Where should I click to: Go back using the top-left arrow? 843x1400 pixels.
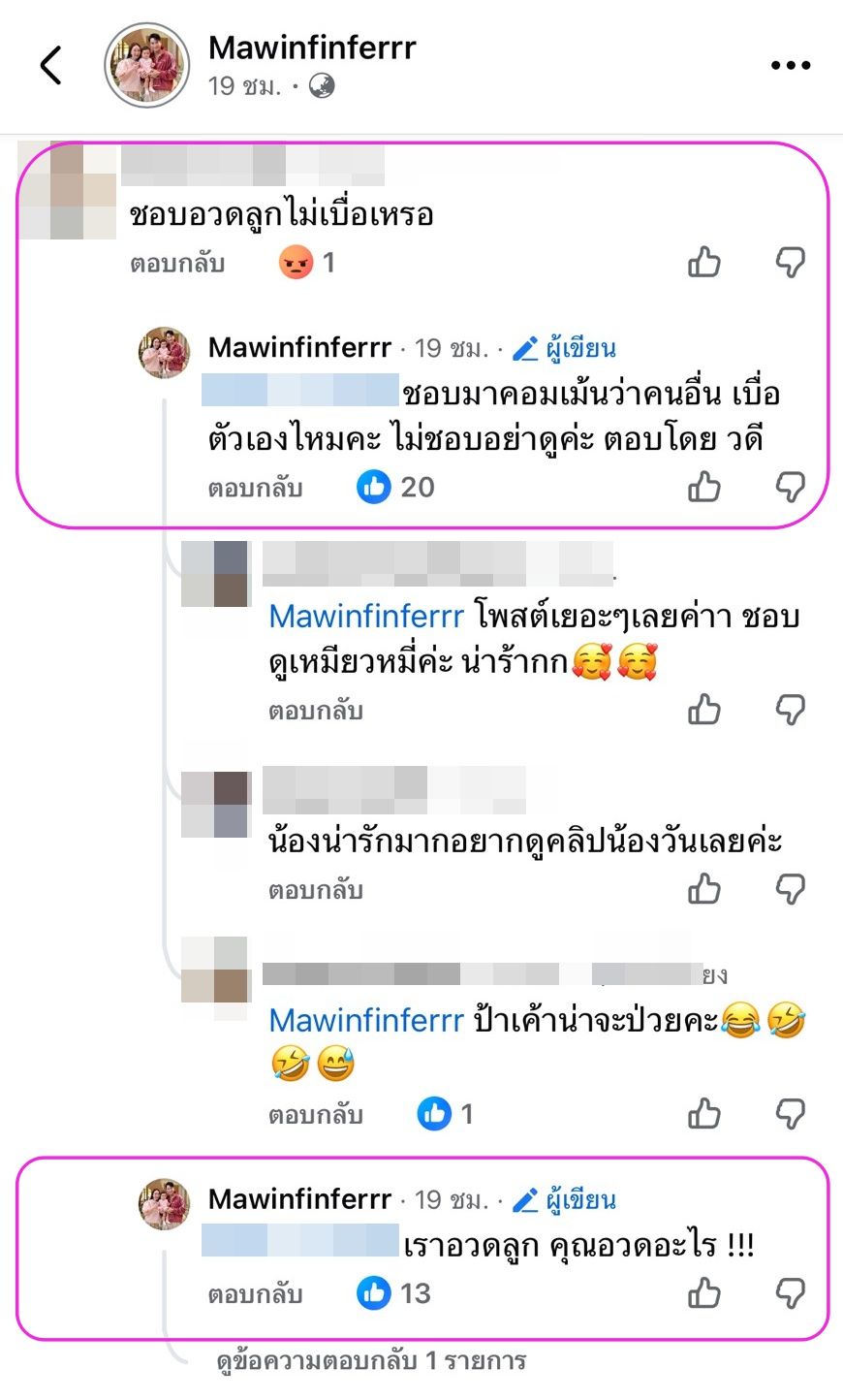[50, 66]
